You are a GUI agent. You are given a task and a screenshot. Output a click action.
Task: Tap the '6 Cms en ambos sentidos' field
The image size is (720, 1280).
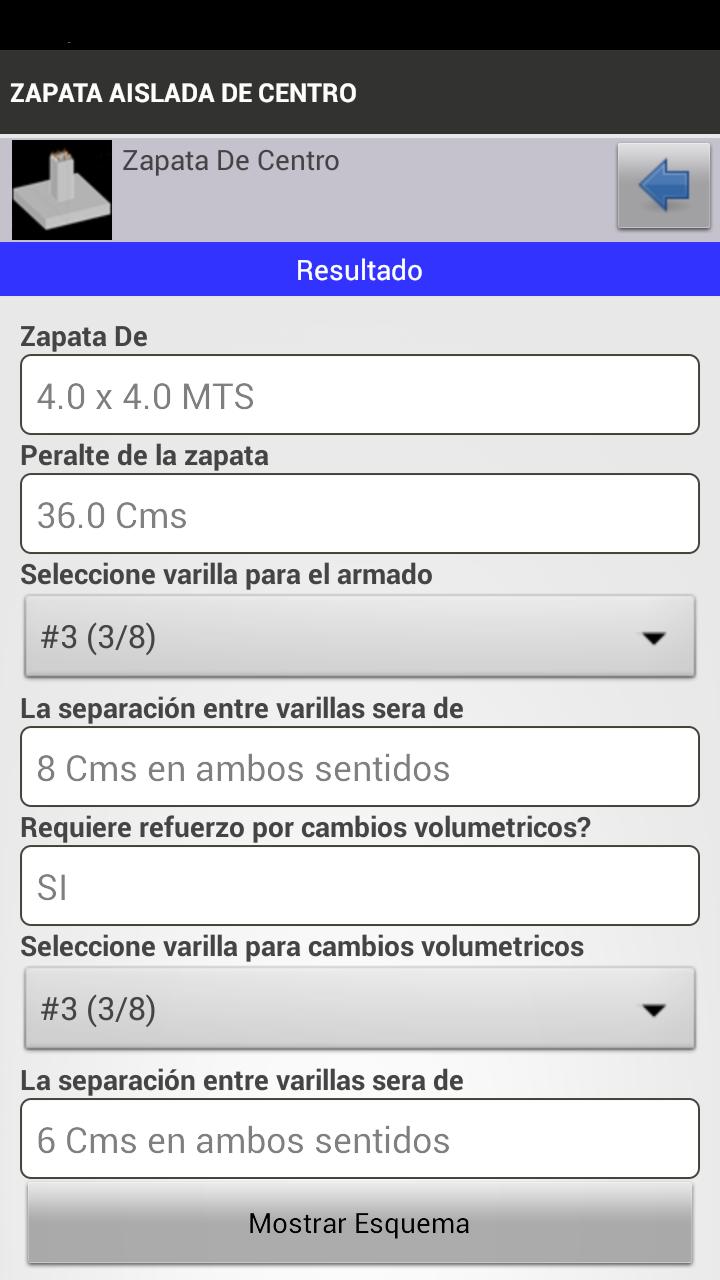360,1139
